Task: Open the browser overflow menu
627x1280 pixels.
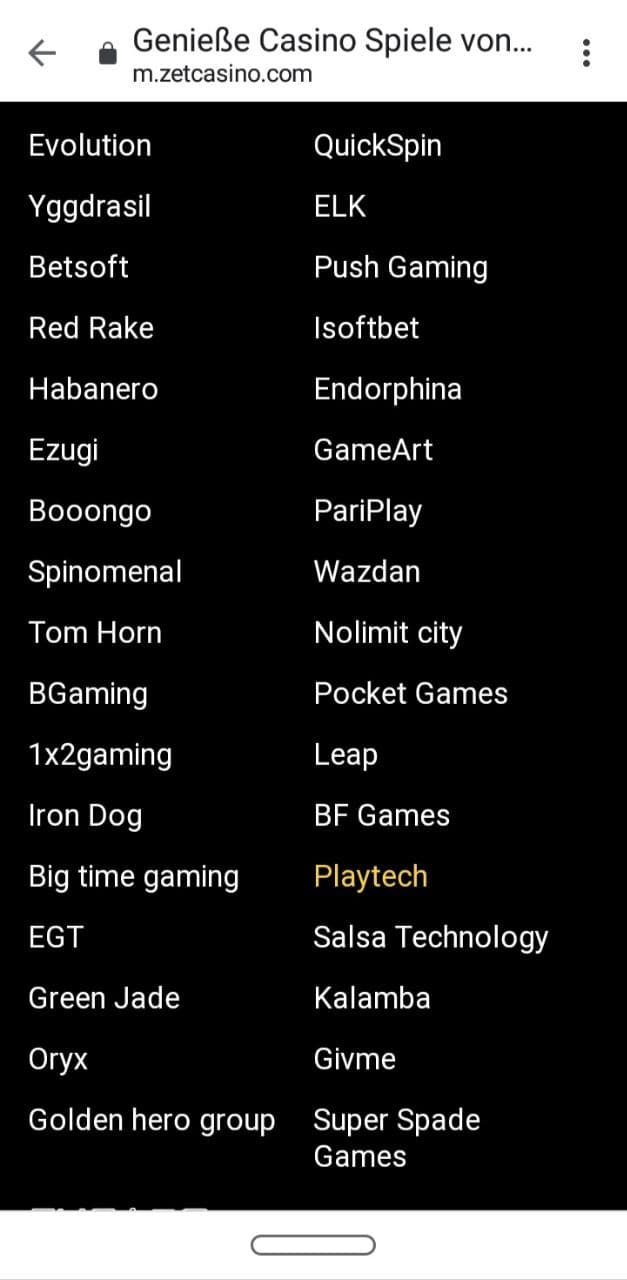Action: (x=586, y=53)
